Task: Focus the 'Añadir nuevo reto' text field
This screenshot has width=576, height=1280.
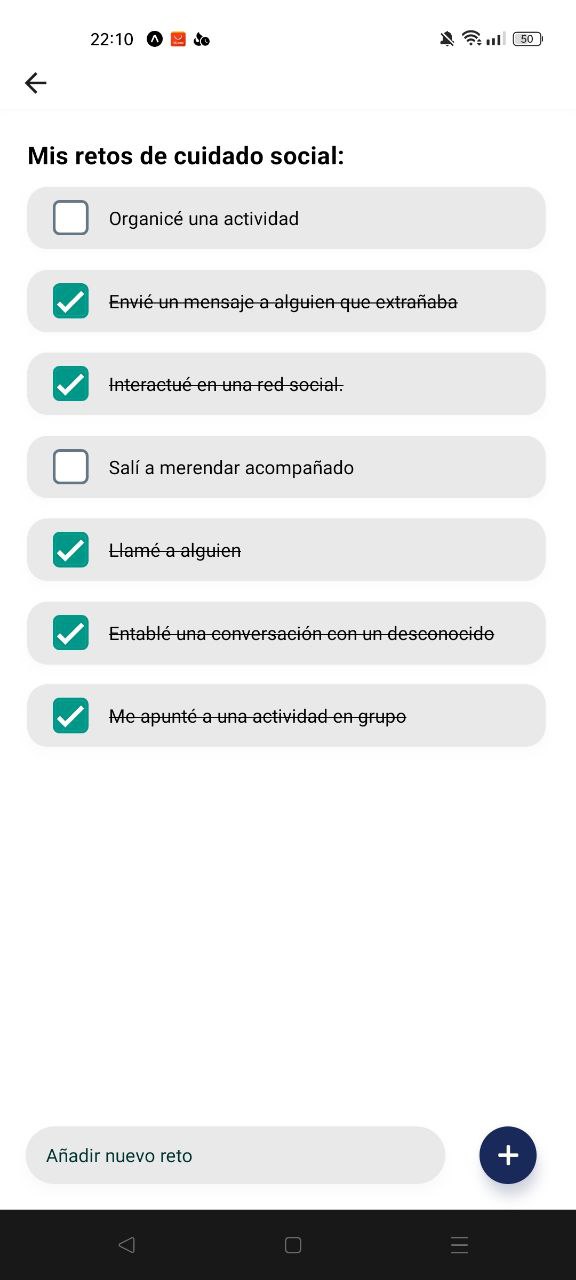Action: [235, 1155]
